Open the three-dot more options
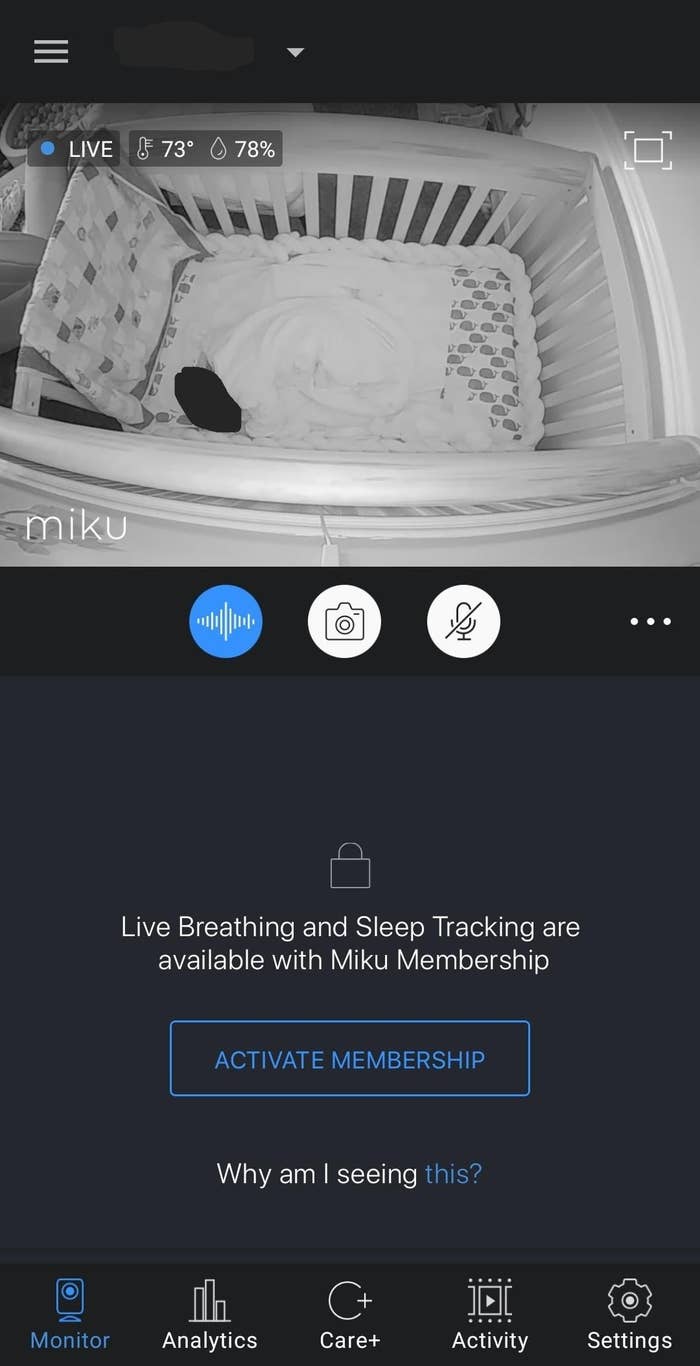Screen dimensions: 700x1366 [x=651, y=622]
